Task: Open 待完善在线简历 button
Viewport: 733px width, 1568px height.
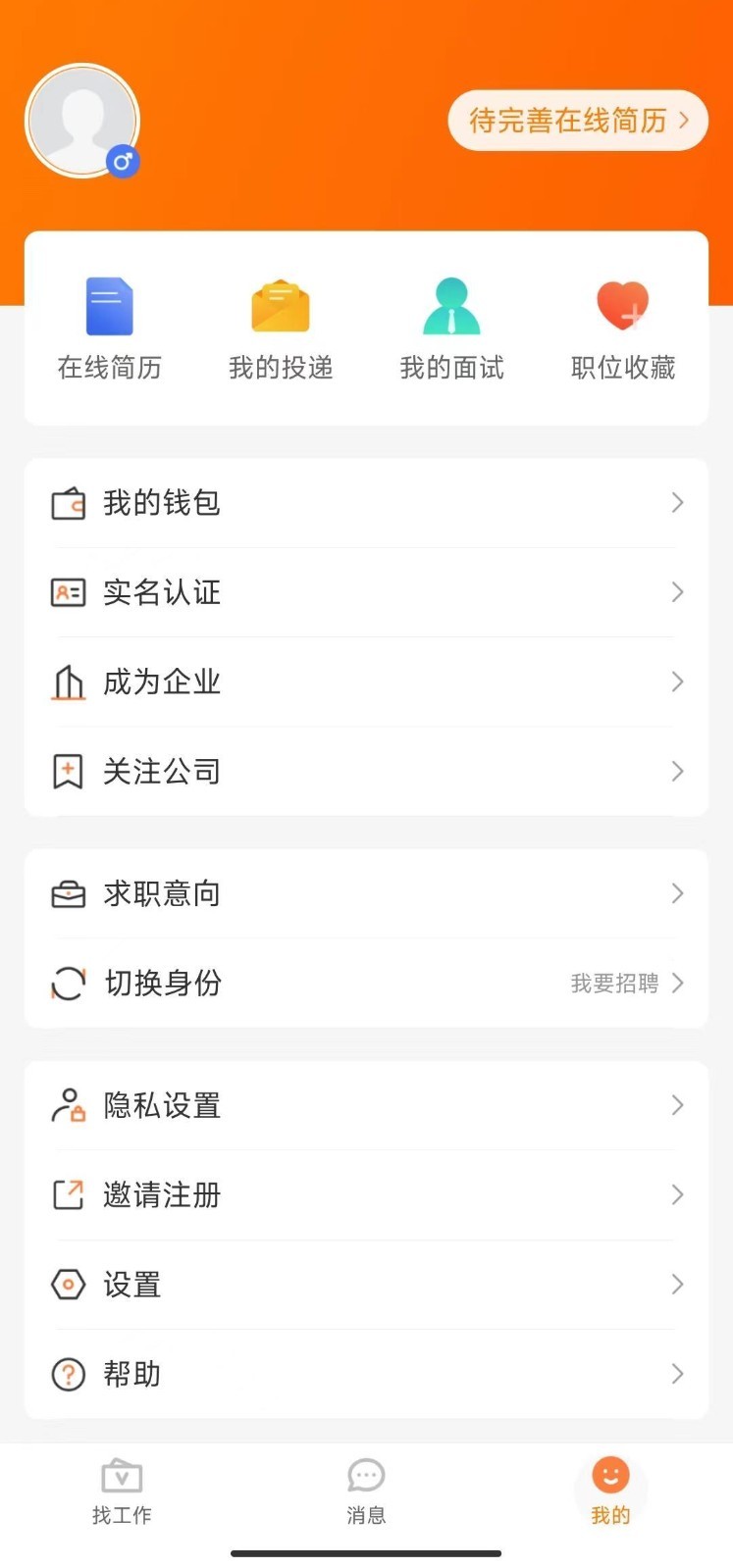Action: [578, 121]
